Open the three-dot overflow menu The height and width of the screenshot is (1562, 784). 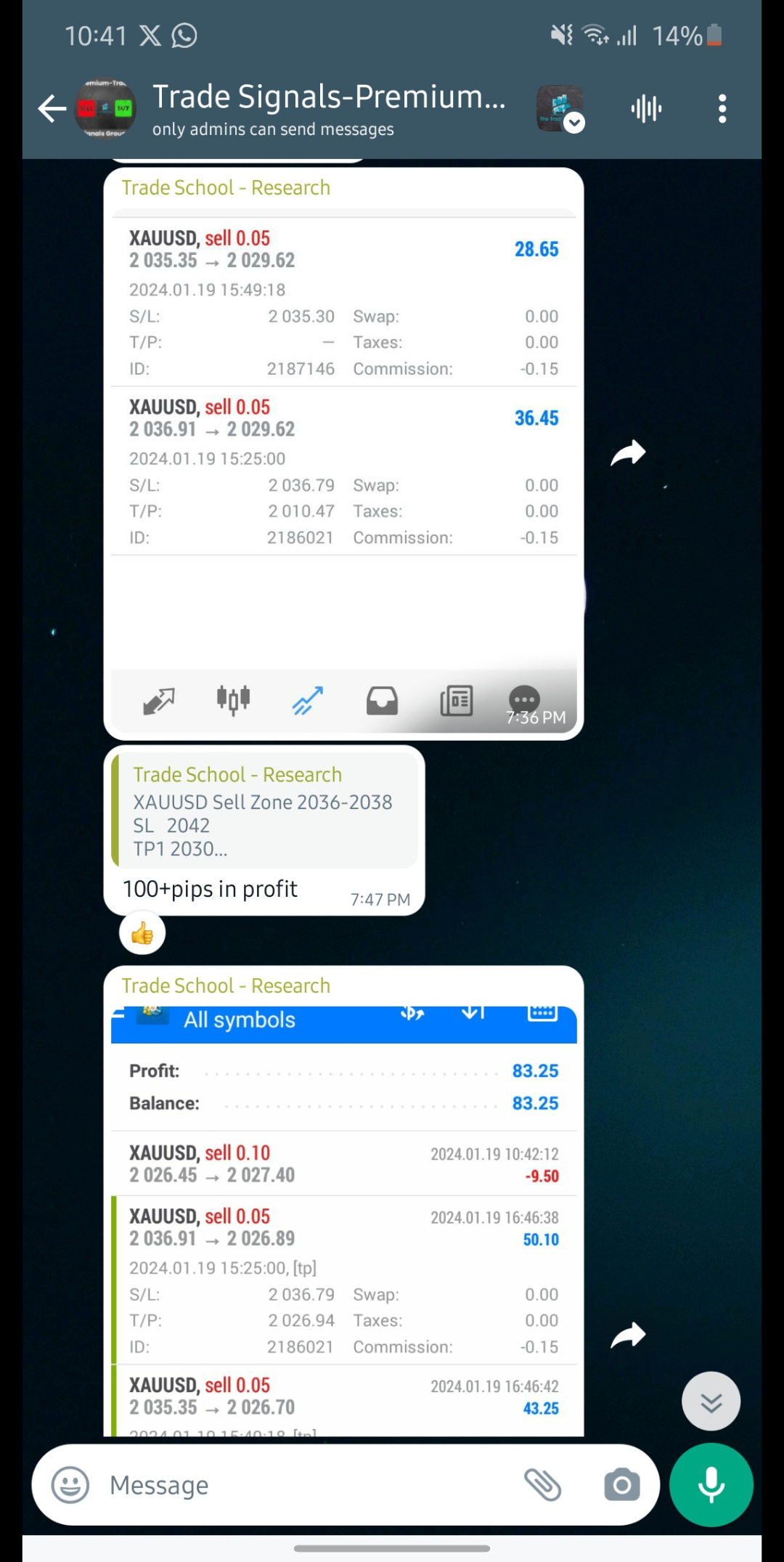722,109
